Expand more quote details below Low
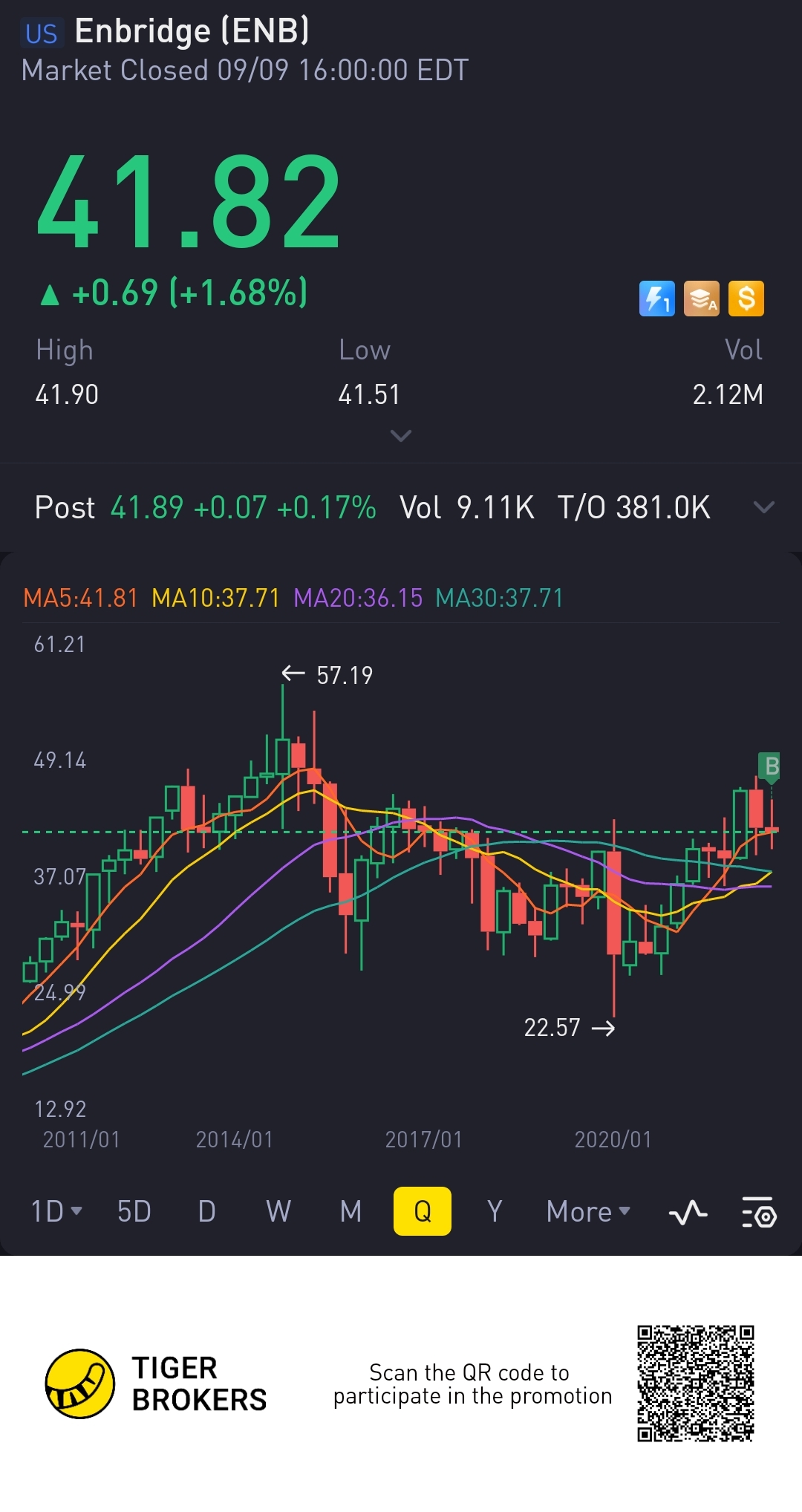 coord(401,436)
